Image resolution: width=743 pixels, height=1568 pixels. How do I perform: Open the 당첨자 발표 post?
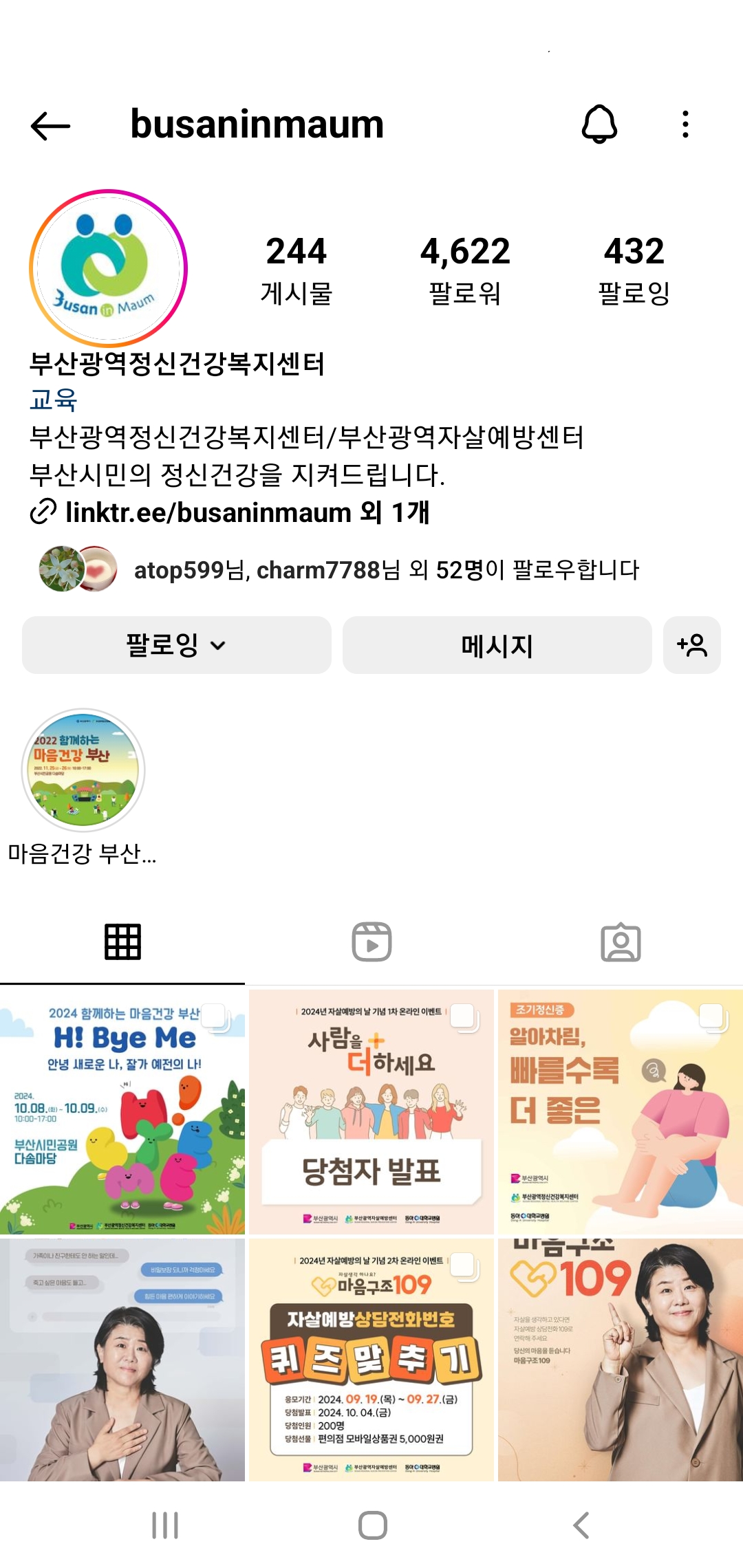click(x=371, y=1111)
